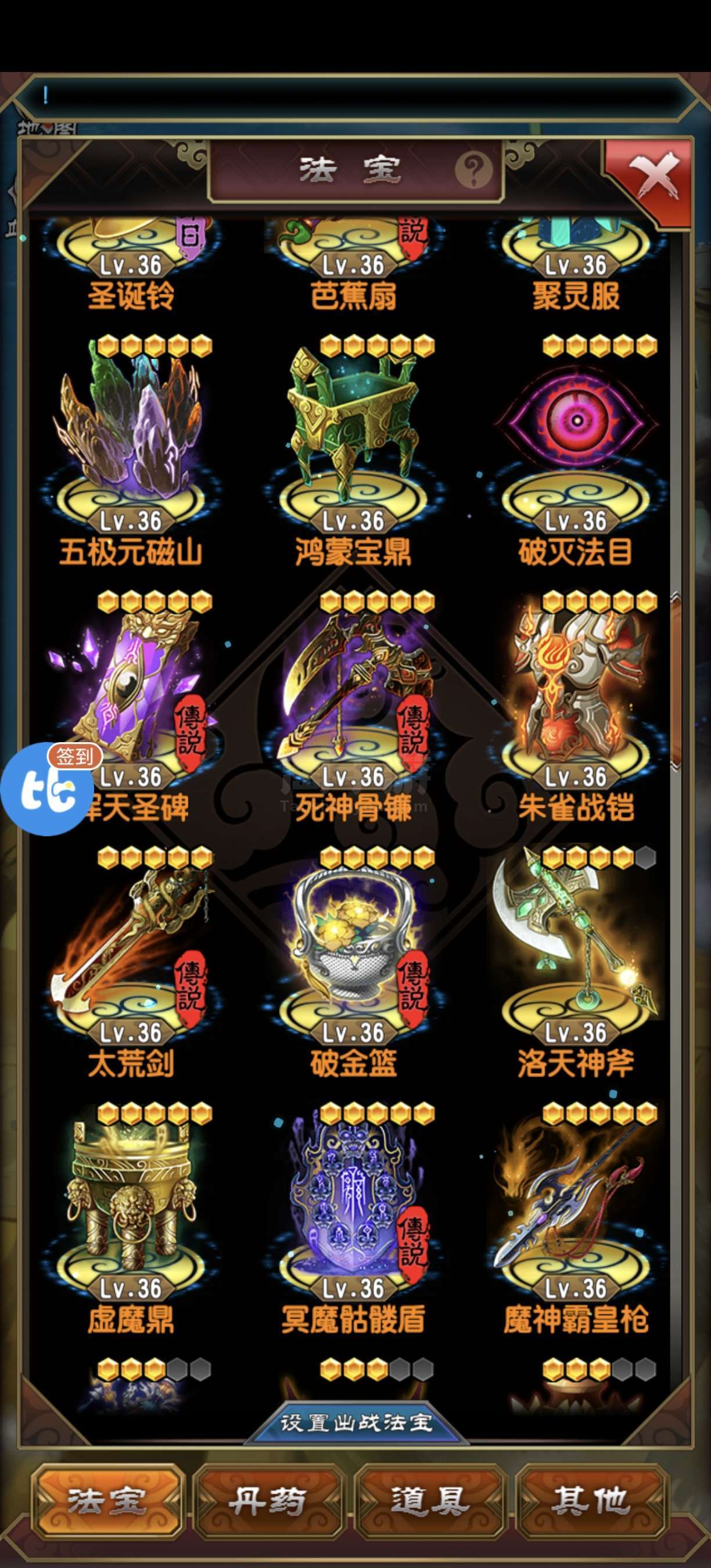Switch to the 道具 tab
Image resolution: width=711 pixels, height=1568 pixels.
click(x=430, y=1502)
